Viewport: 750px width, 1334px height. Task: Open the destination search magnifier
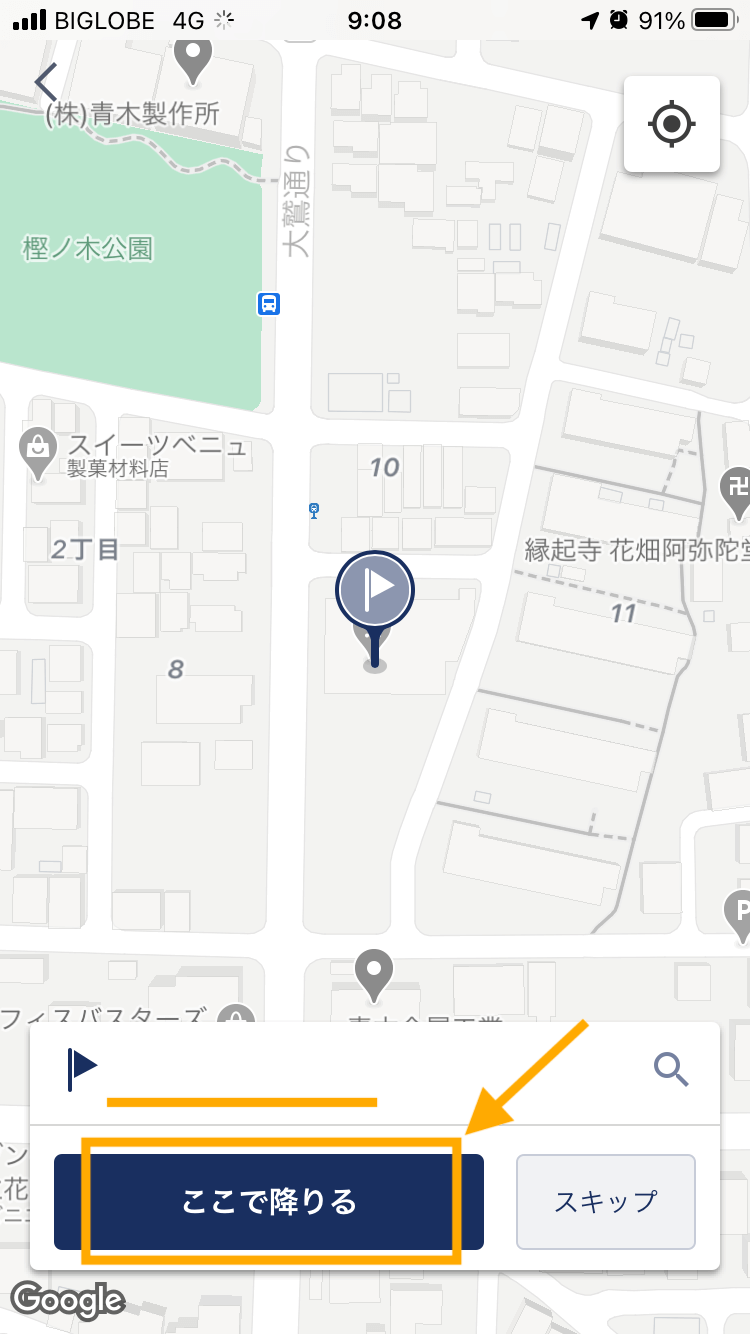click(671, 1070)
